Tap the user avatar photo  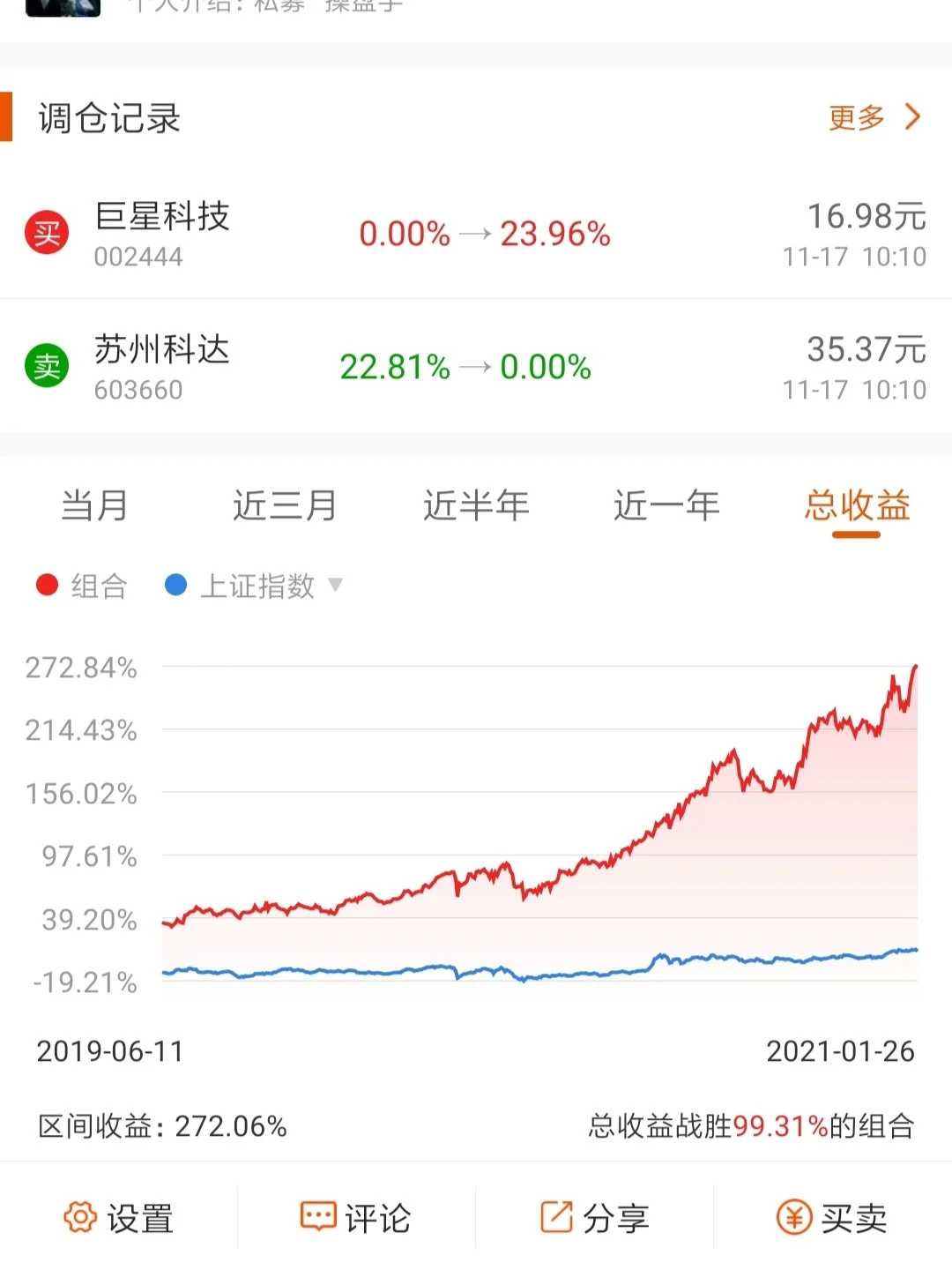[62, 7]
